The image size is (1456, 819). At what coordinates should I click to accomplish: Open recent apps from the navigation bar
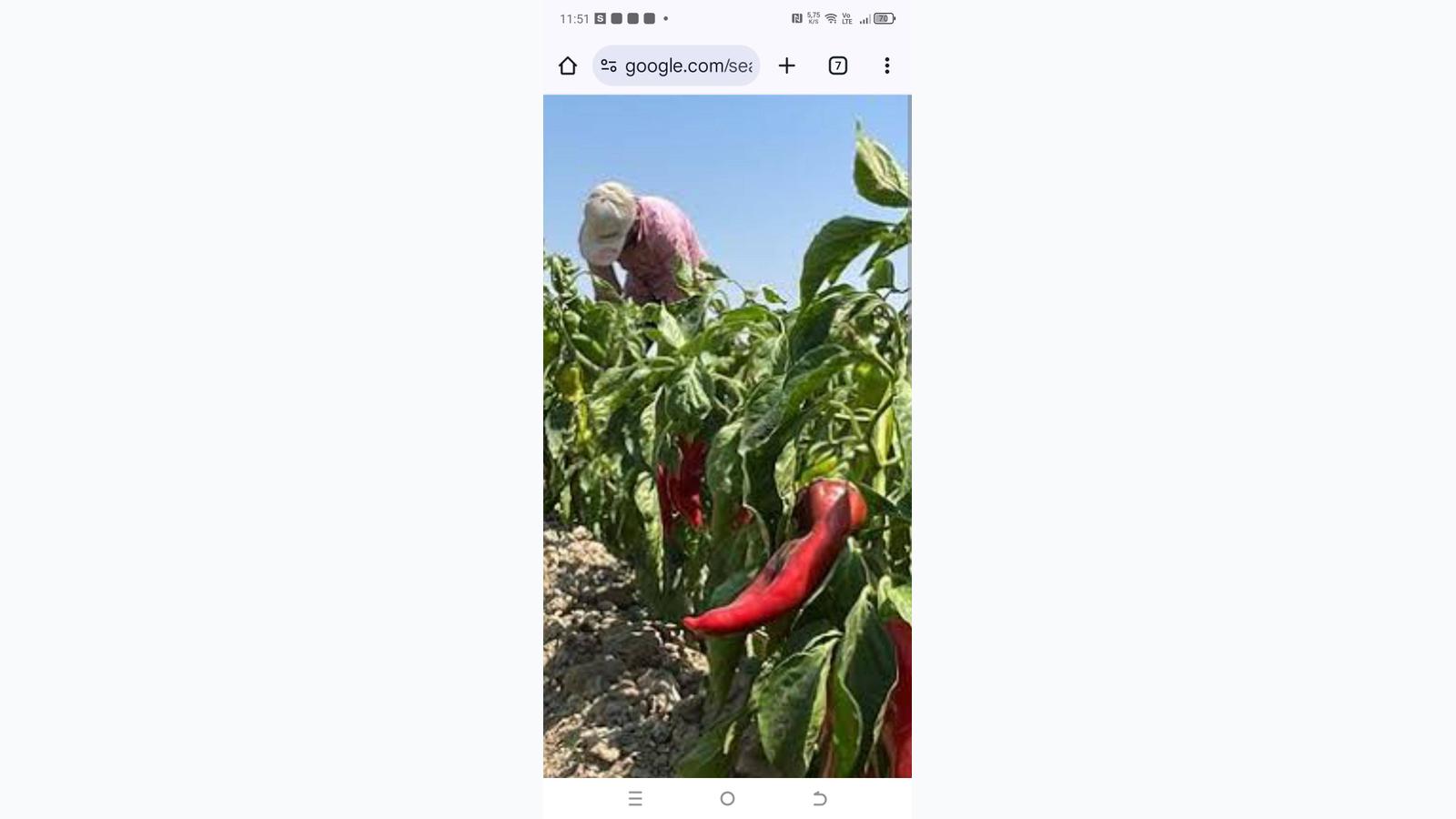[x=635, y=798]
